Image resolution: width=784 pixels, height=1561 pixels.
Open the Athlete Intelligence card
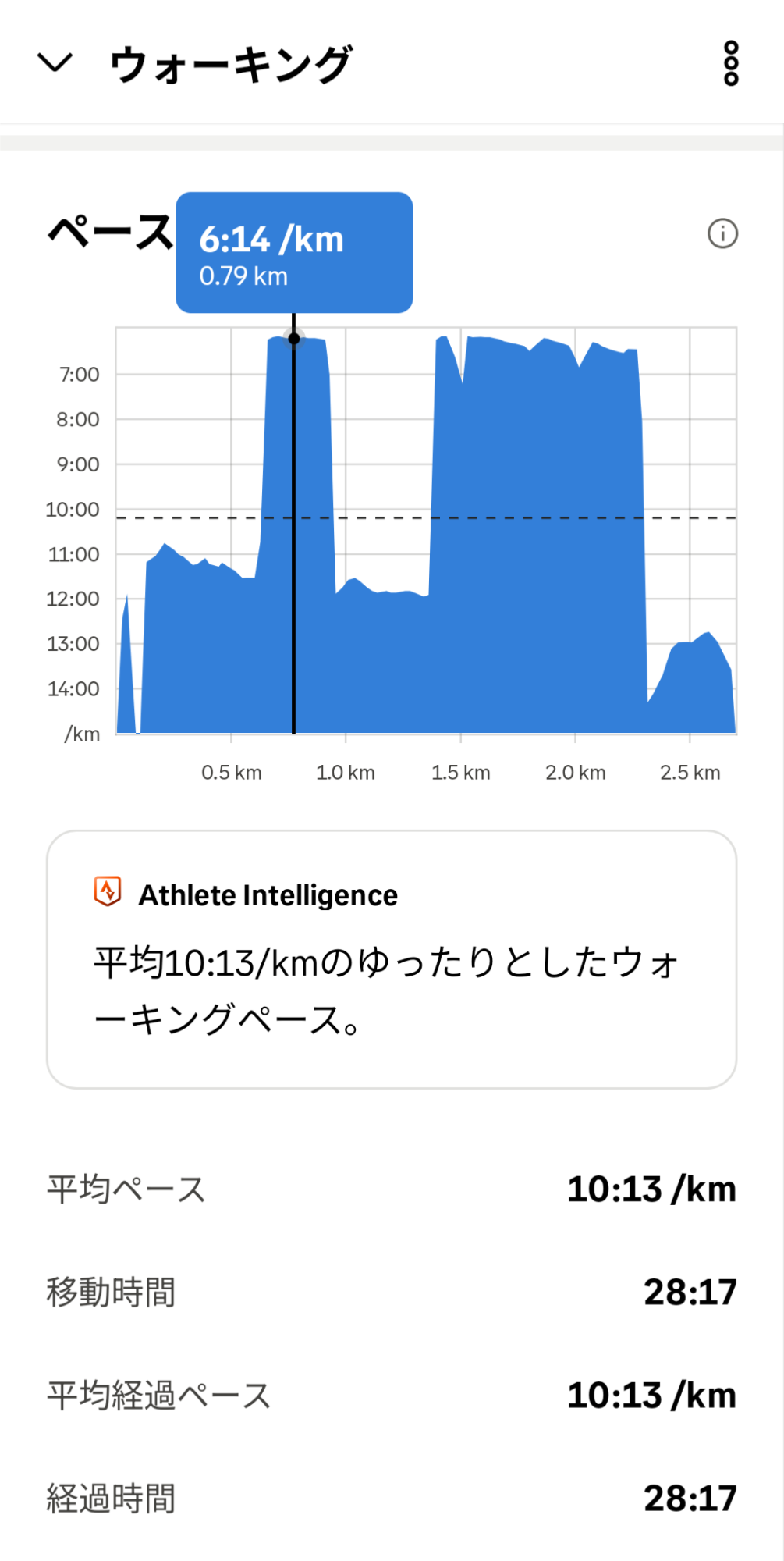pyautogui.click(x=392, y=959)
